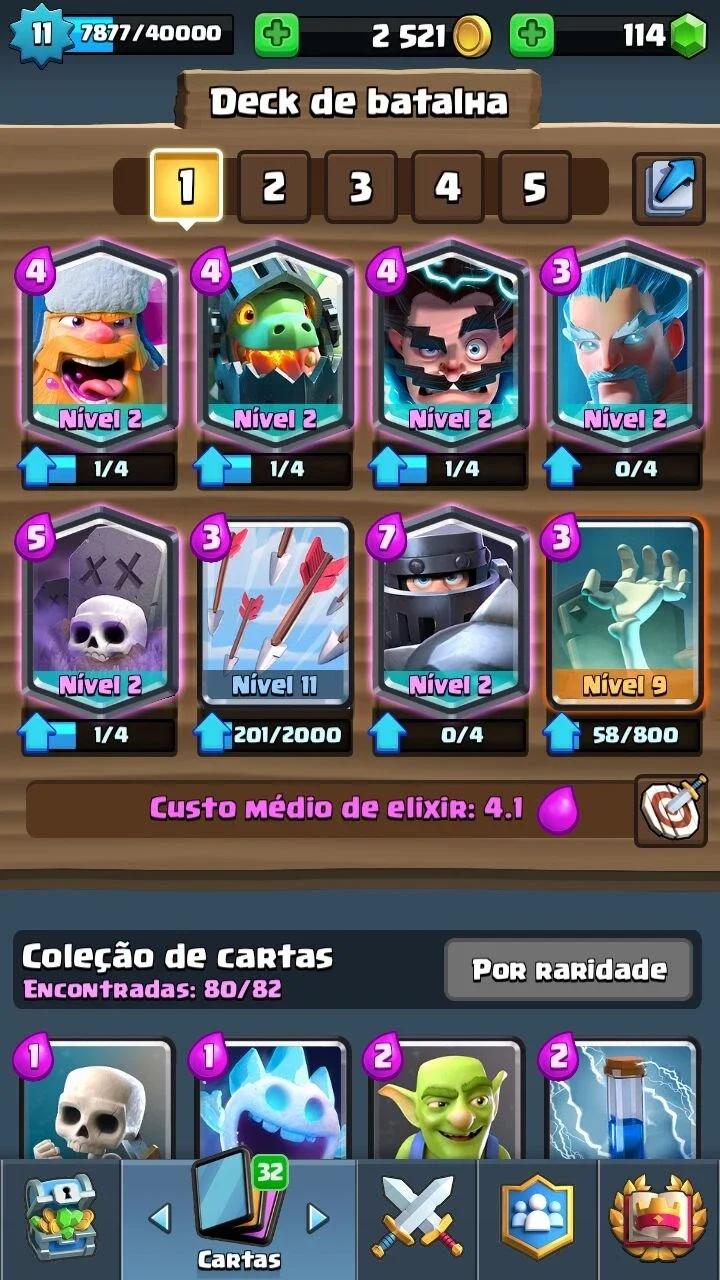Viewport: 720px width, 1280px height.
Task: Open the clan social tab
Action: (x=538, y=1220)
